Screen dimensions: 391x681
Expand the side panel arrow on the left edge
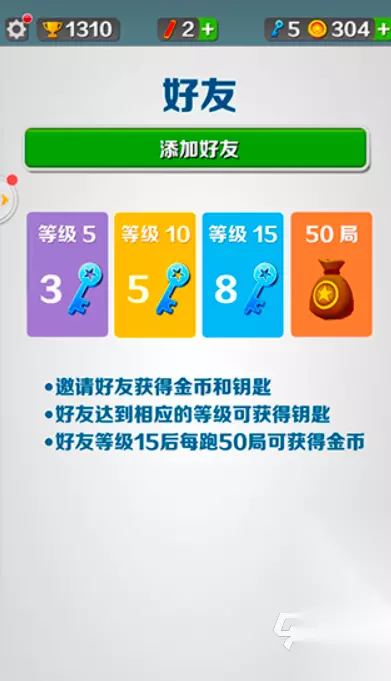[x=6, y=200]
